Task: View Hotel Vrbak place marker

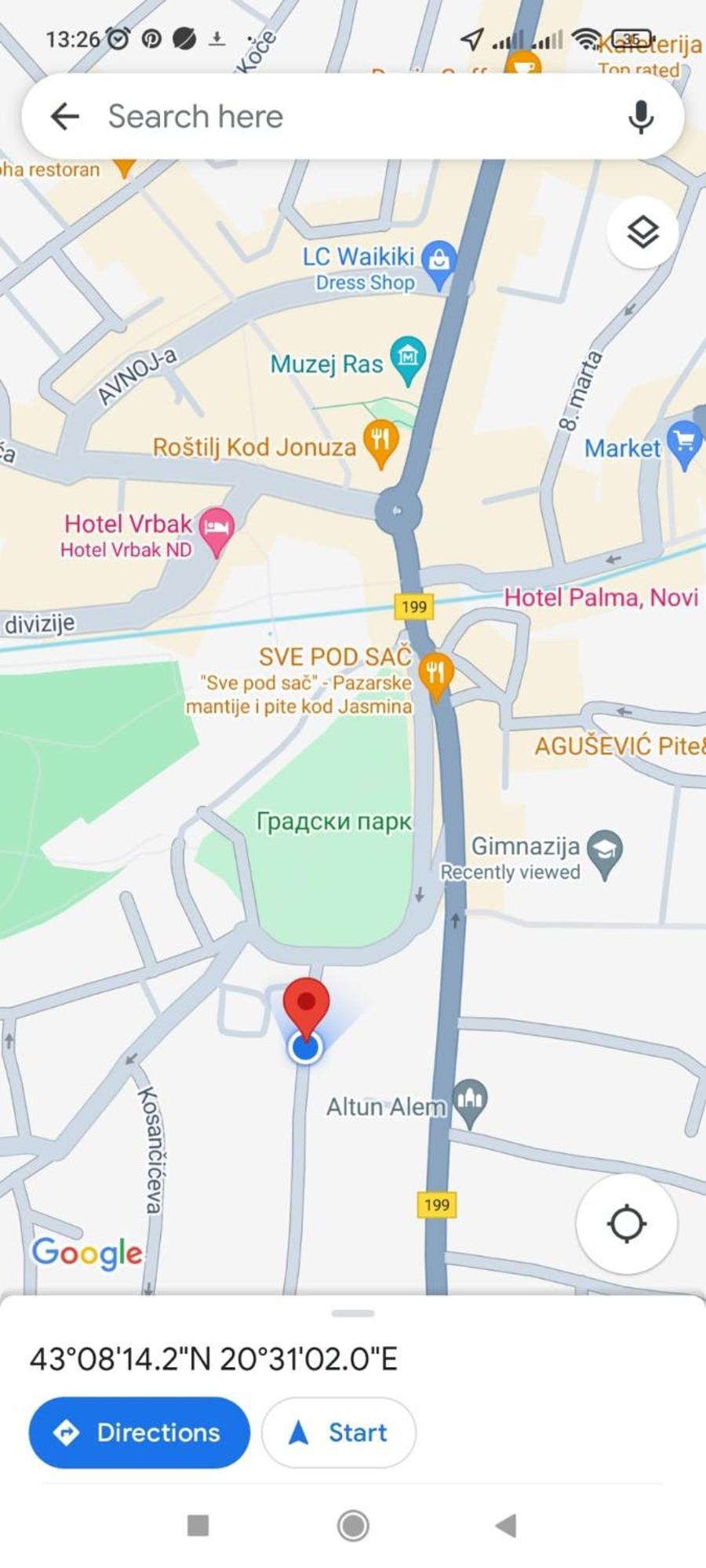Action: click(217, 528)
